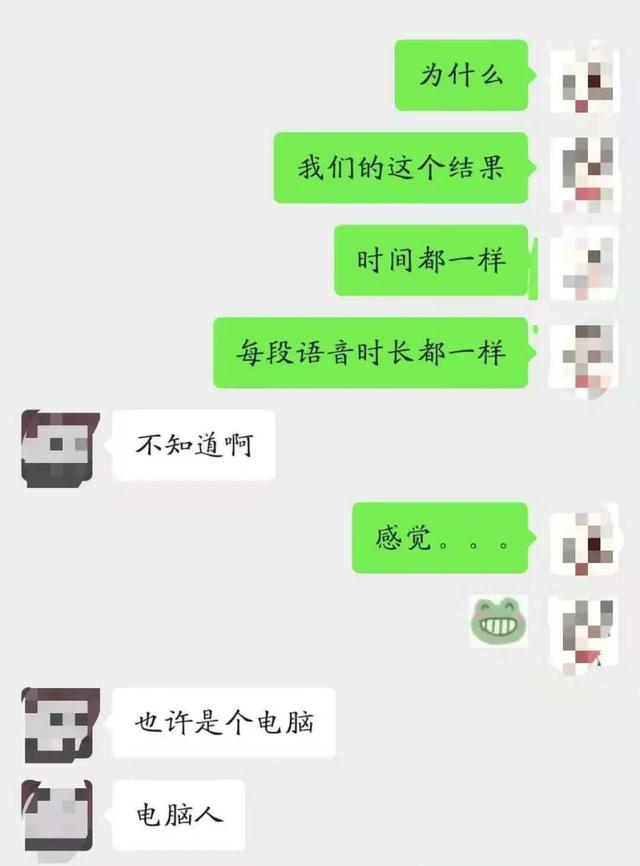Open the avatar beside 电脑人 message
This screenshot has width=640, height=866.
coord(58,815)
